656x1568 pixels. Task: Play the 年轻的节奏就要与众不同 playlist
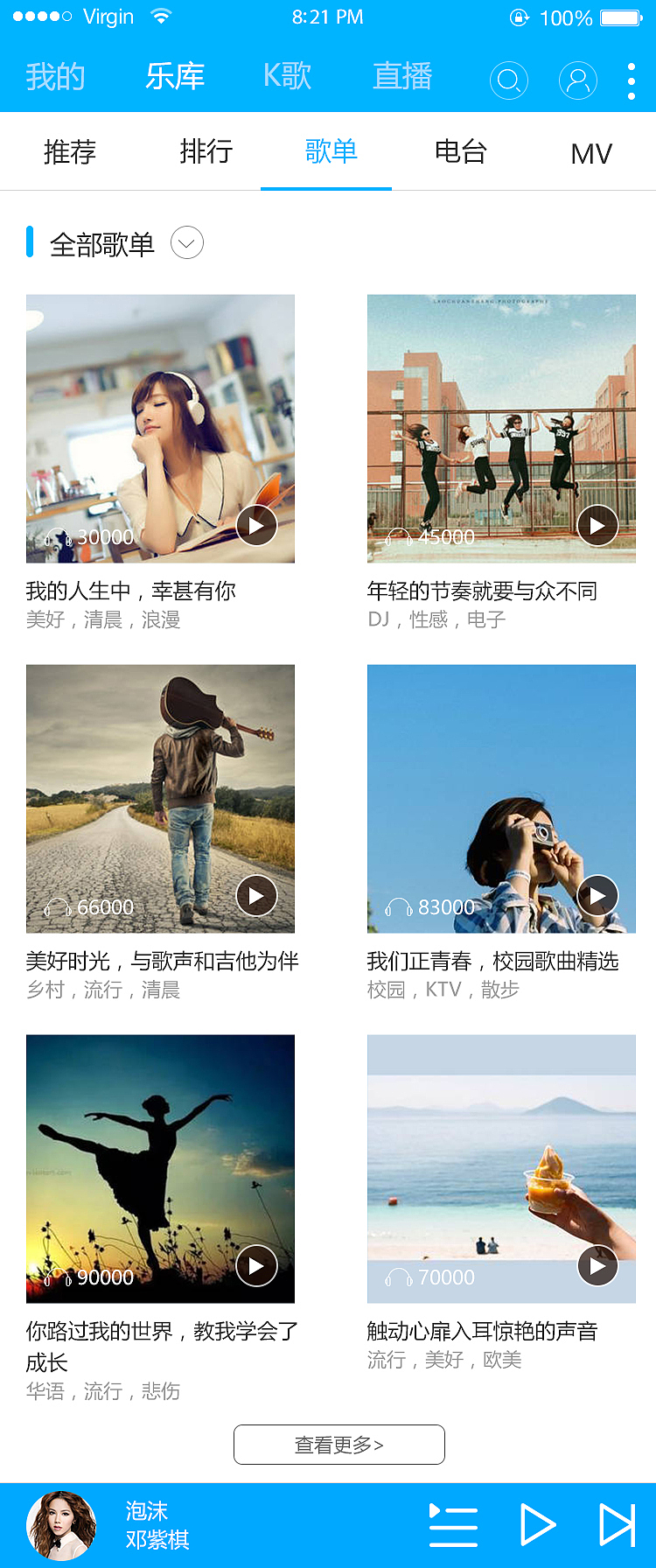(597, 524)
